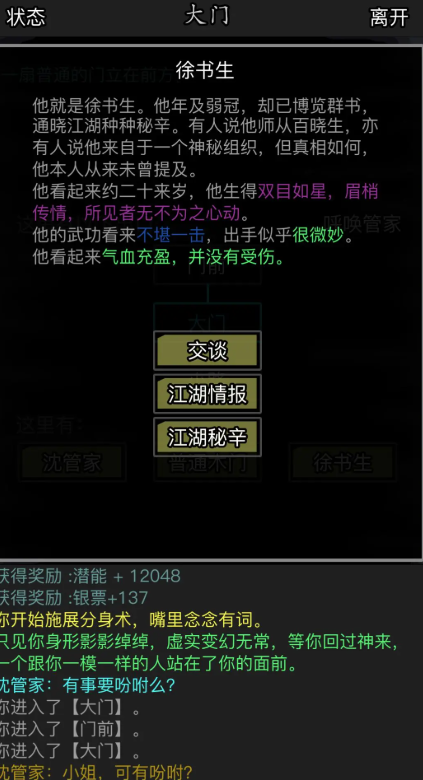423x780 pixels.
Task: Select the 江湖秘辛 option
Action: [207, 437]
